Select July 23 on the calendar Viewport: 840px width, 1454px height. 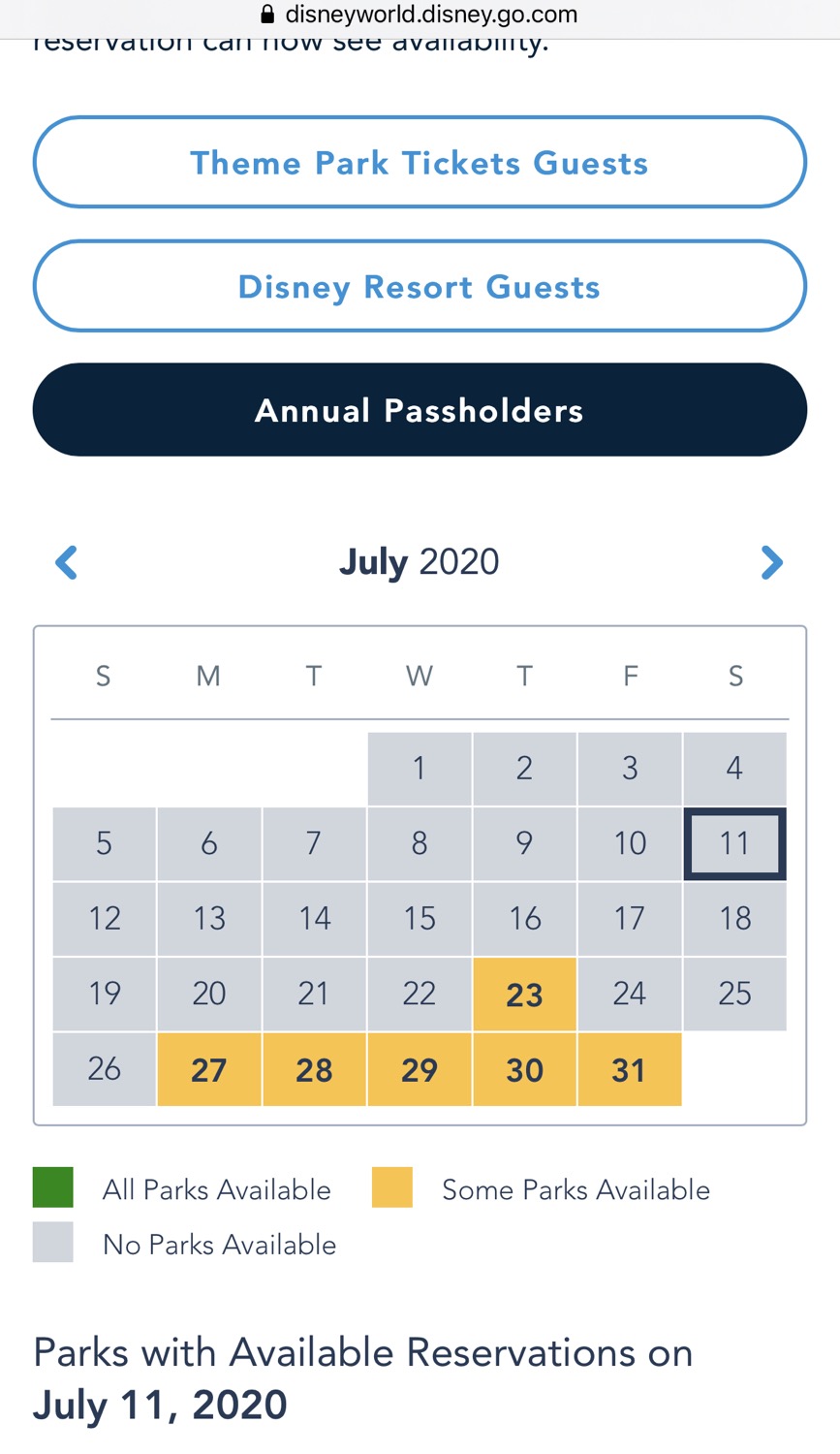click(524, 995)
